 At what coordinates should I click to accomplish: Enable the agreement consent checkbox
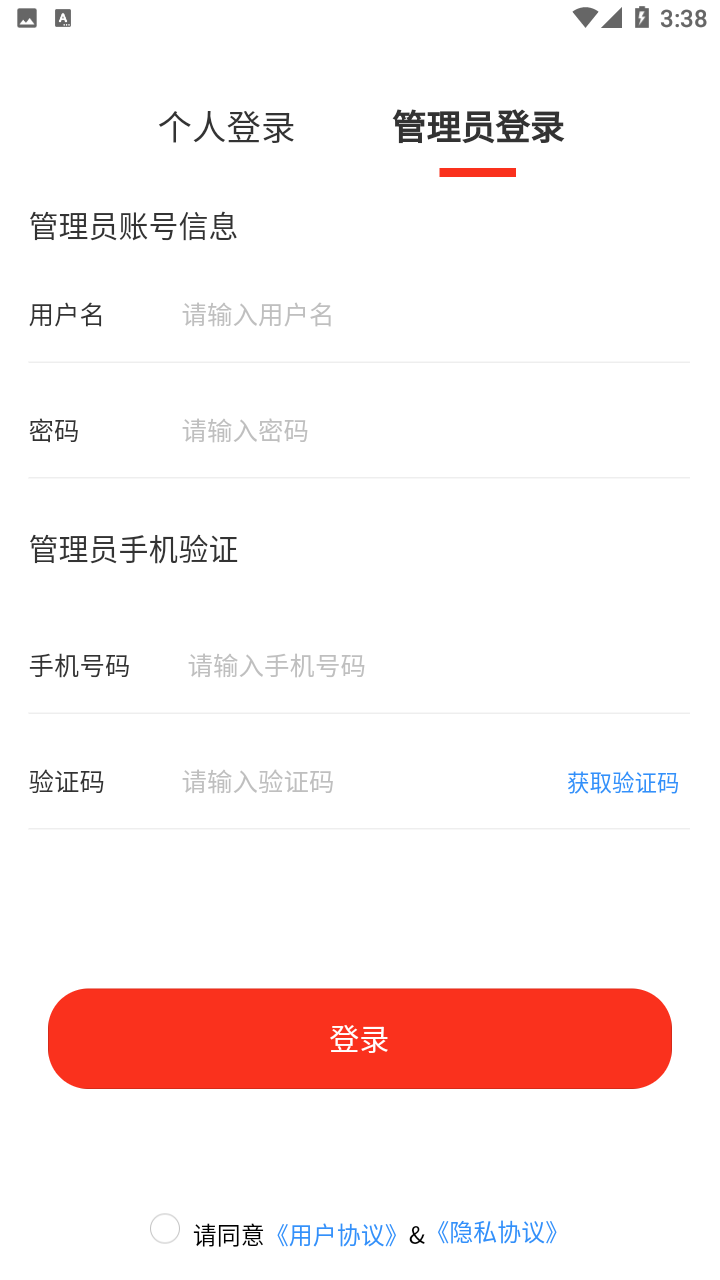pyautogui.click(x=165, y=1227)
